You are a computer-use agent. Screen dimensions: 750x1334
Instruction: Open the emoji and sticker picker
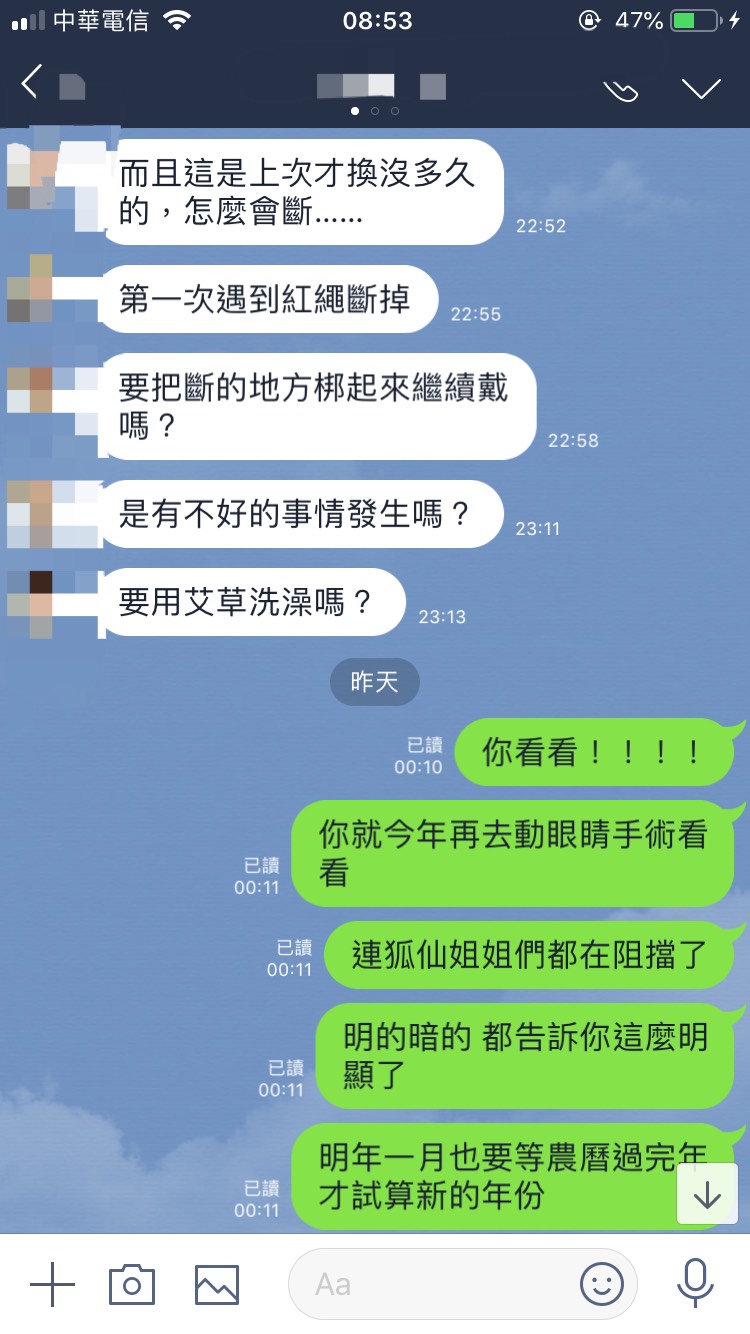(602, 1284)
